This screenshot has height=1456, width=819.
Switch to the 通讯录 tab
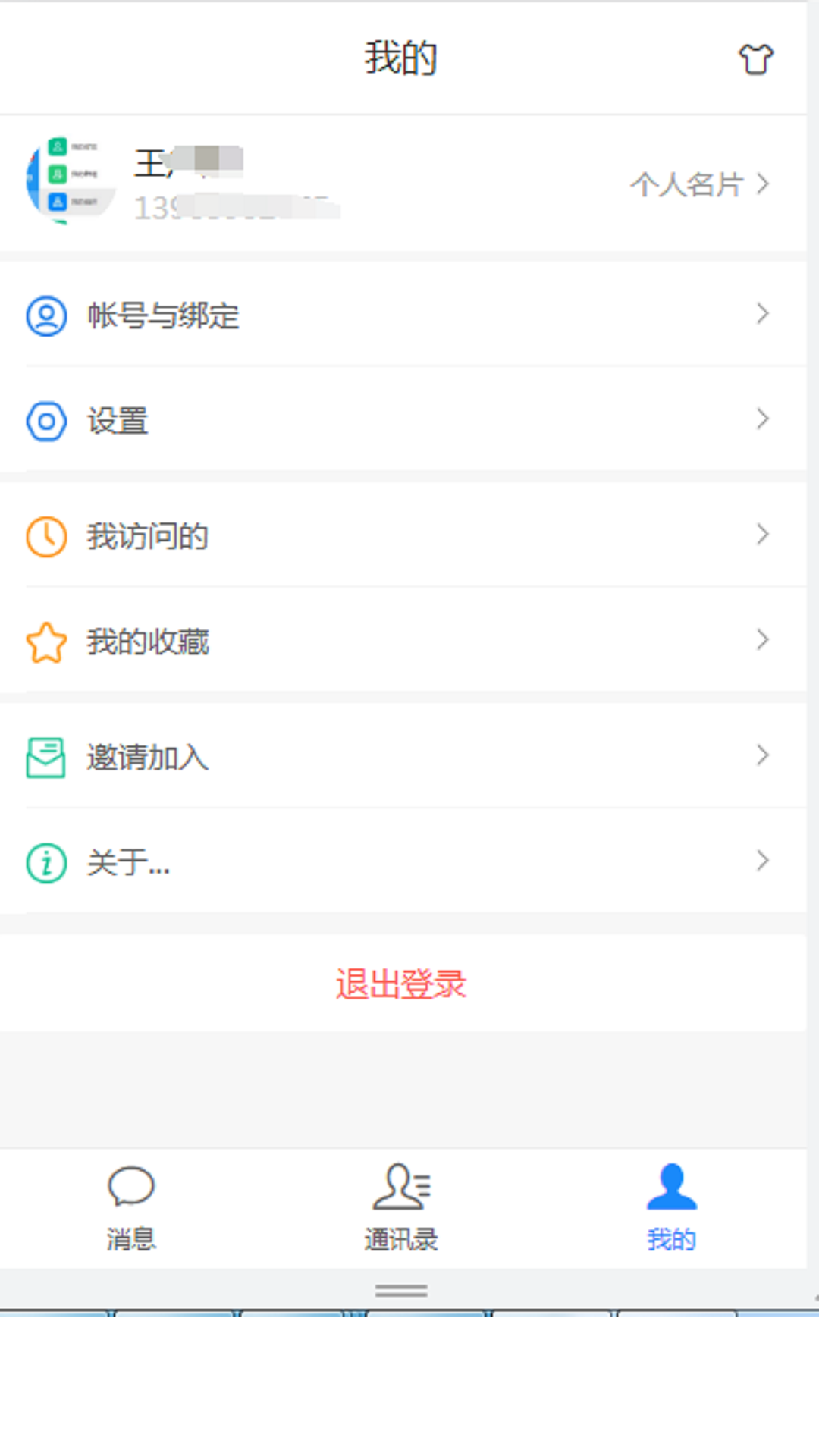point(401,1206)
